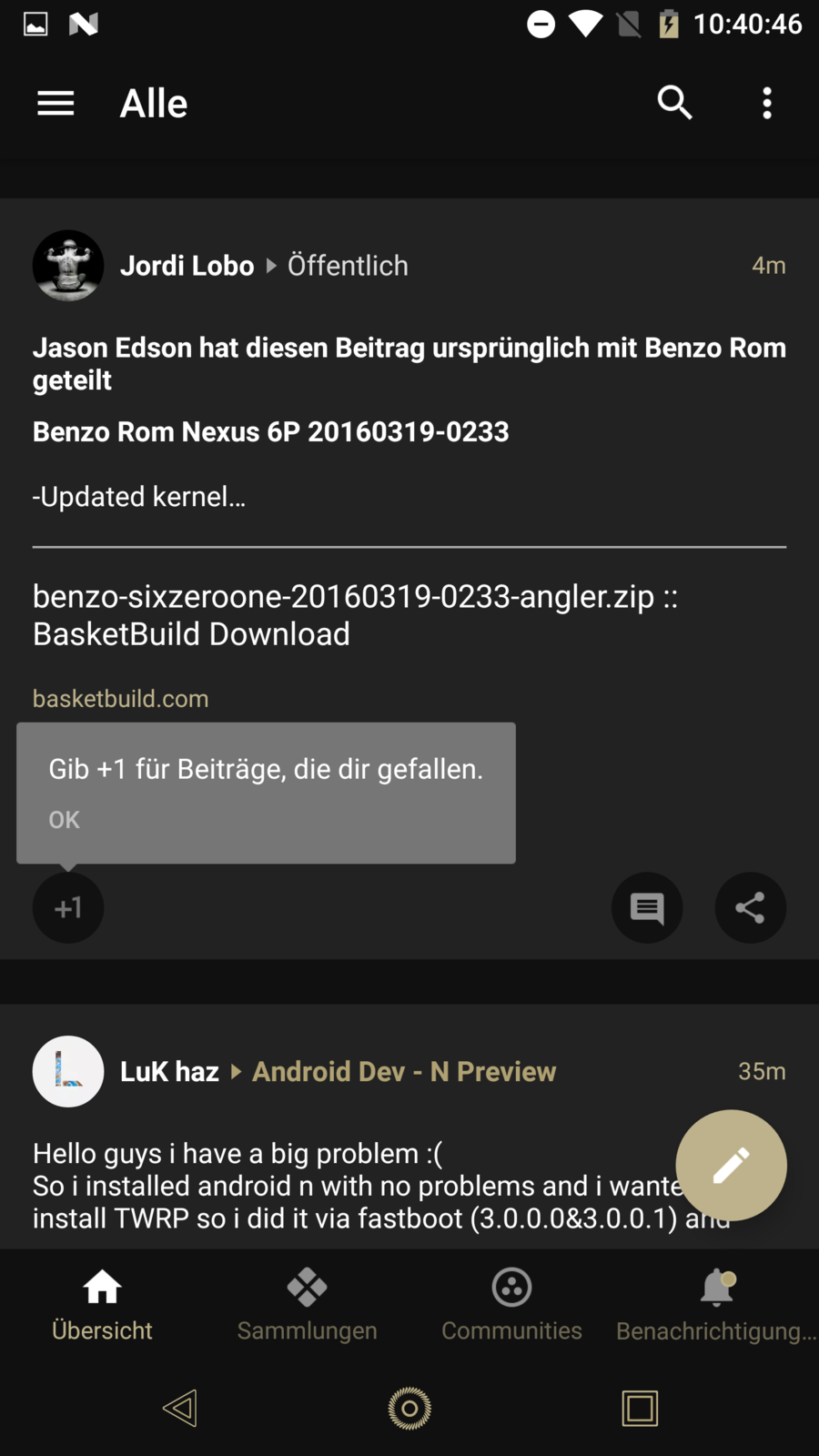This screenshot has height=1456, width=819.
Task: Compose a new post with pencil button
Action: [x=731, y=1165]
